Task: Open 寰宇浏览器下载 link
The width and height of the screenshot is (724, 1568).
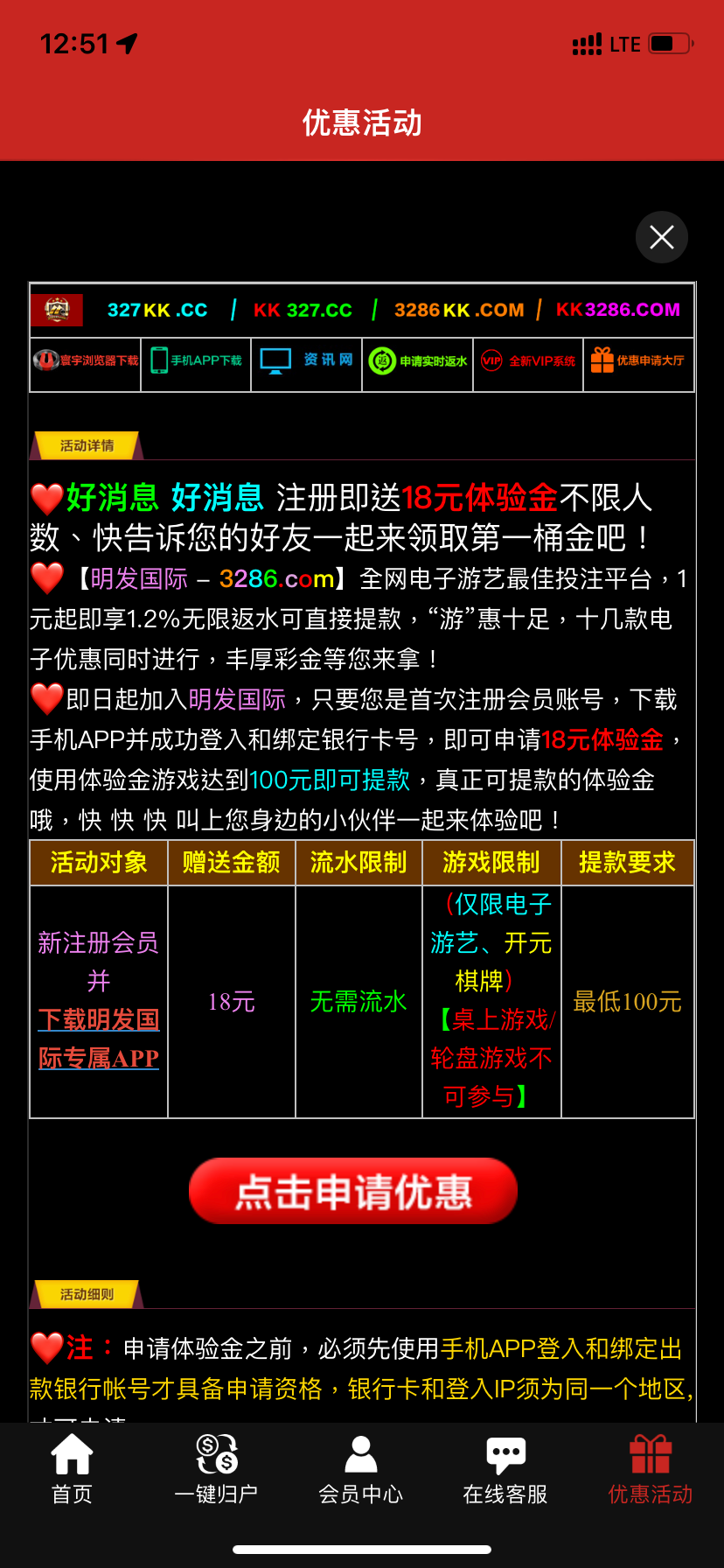Action: pyautogui.click(x=86, y=360)
